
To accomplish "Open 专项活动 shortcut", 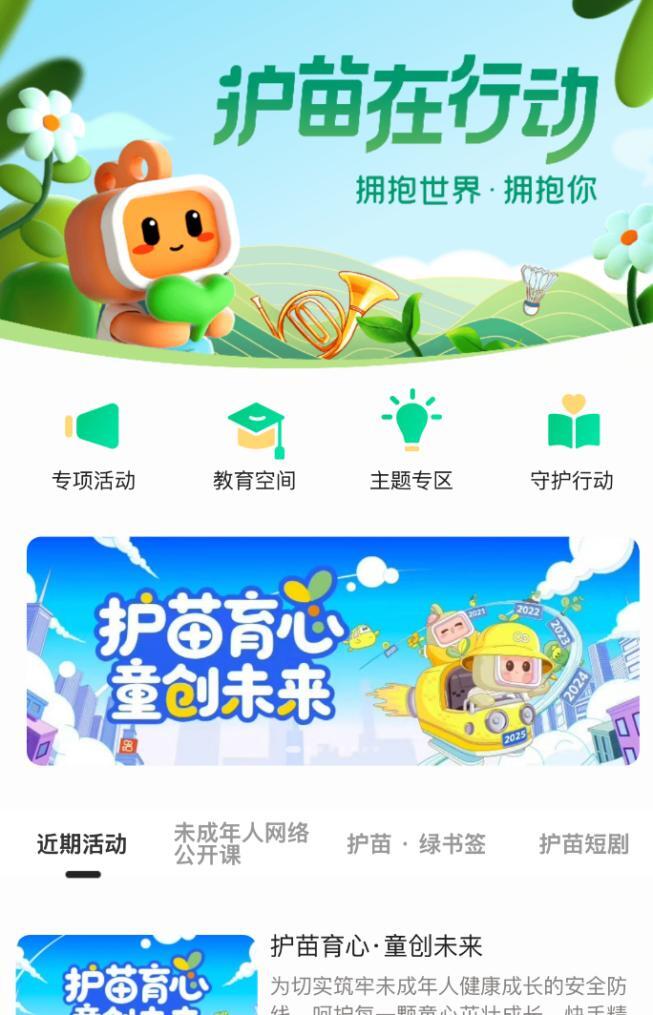I will [93, 444].
